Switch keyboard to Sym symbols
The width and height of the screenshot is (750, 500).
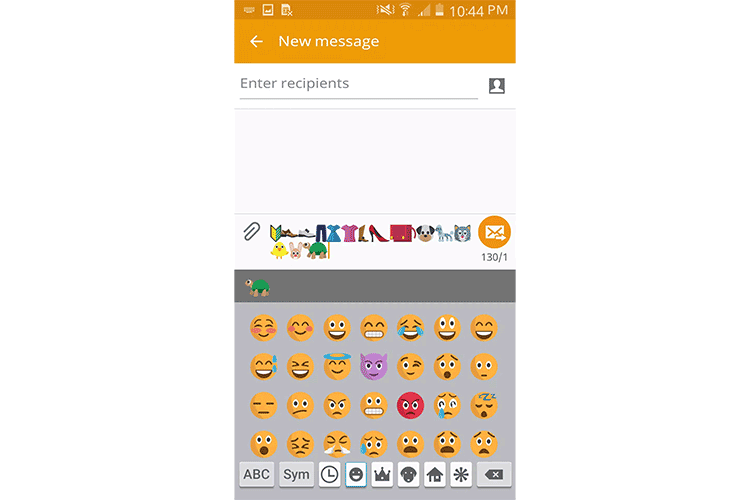pos(296,474)
